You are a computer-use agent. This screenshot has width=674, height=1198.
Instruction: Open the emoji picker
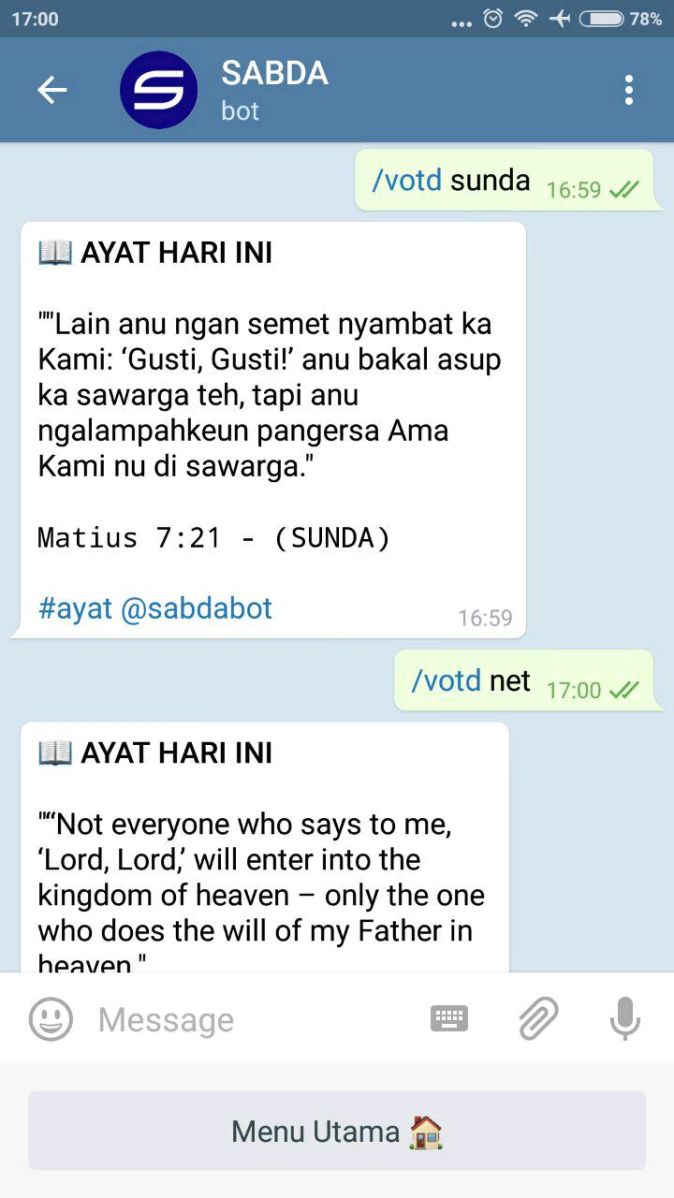click(51, 1018)
